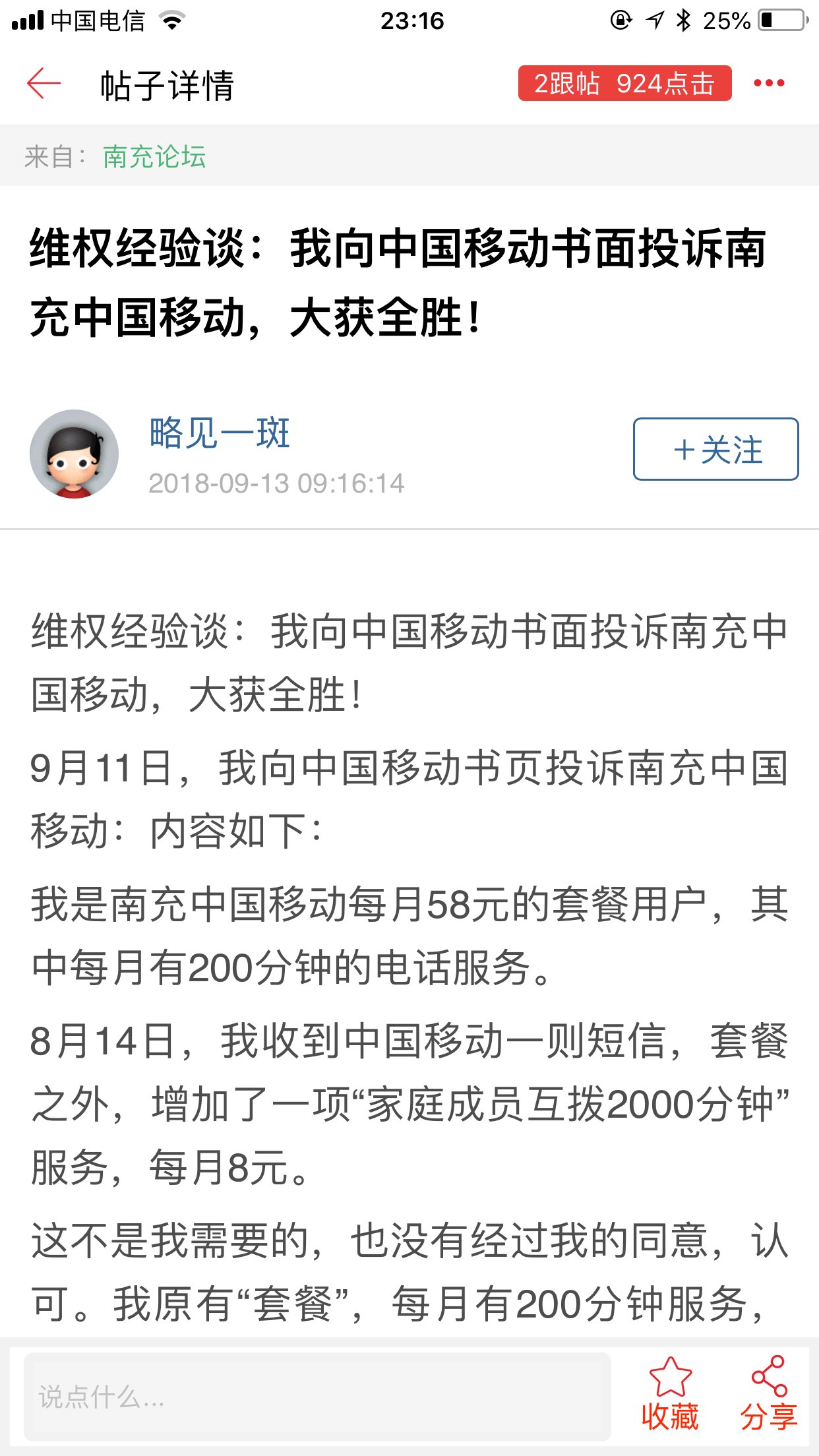Open the avatar of 略见一斑

75,454
